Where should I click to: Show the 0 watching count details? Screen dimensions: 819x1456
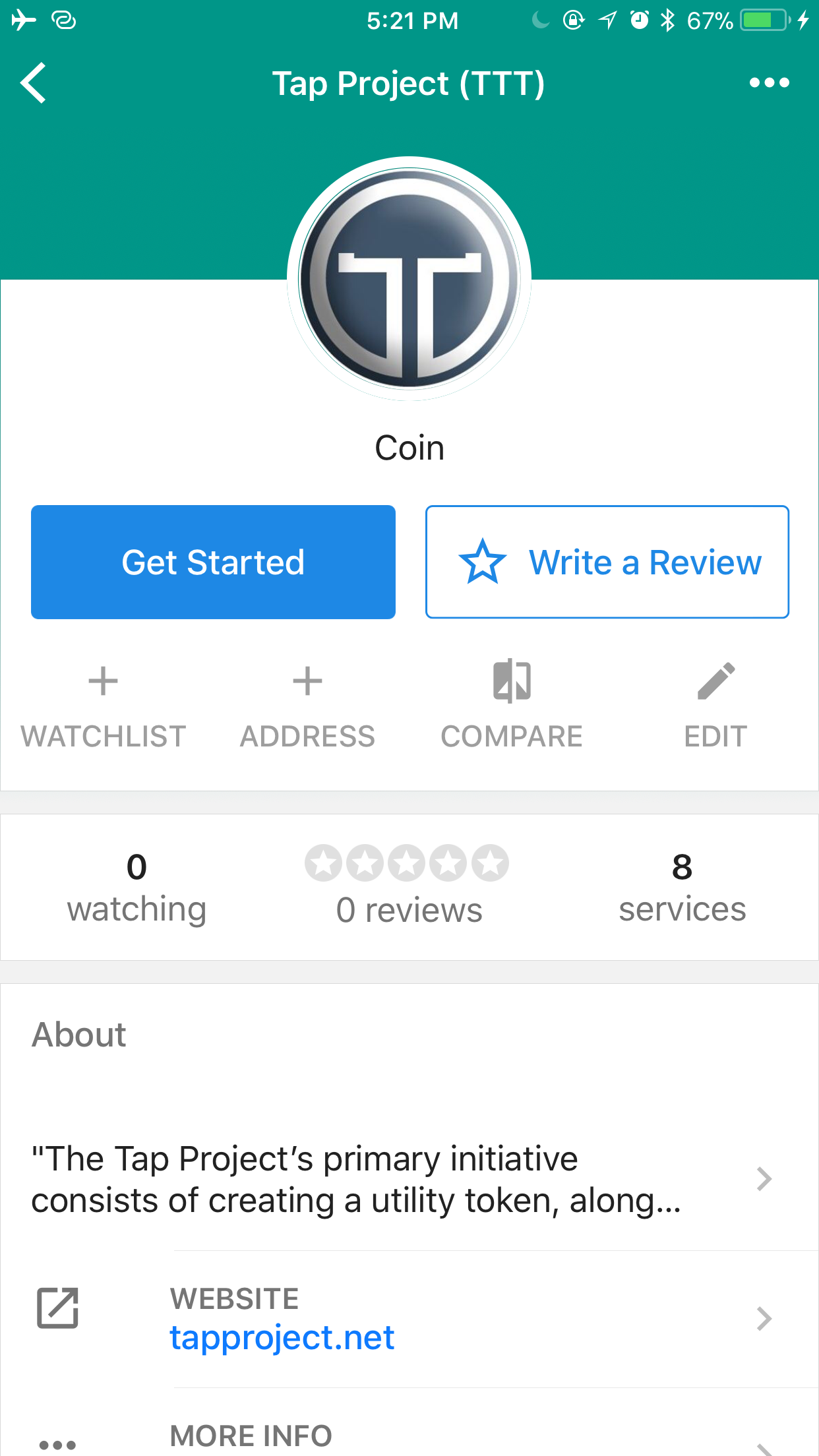click(136, 888)
